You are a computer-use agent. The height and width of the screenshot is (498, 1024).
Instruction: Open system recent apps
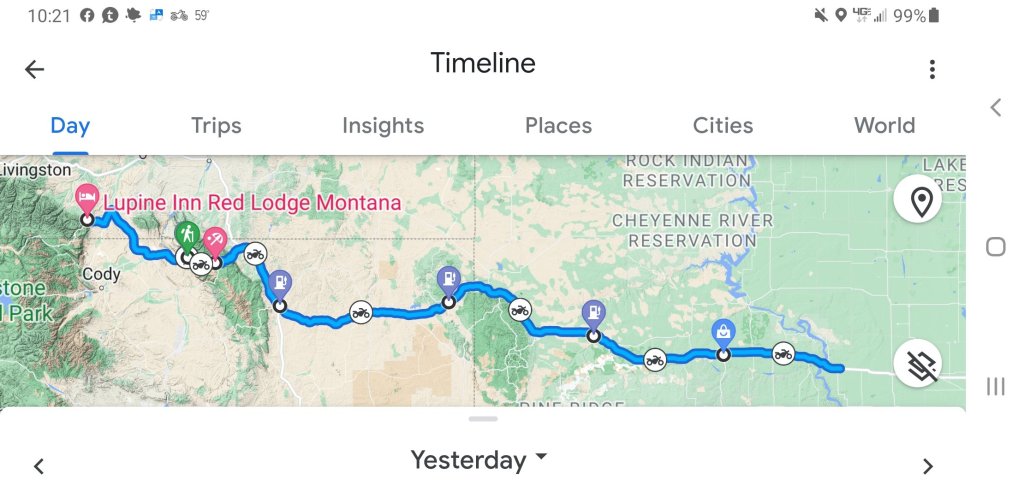coord(995,386)
